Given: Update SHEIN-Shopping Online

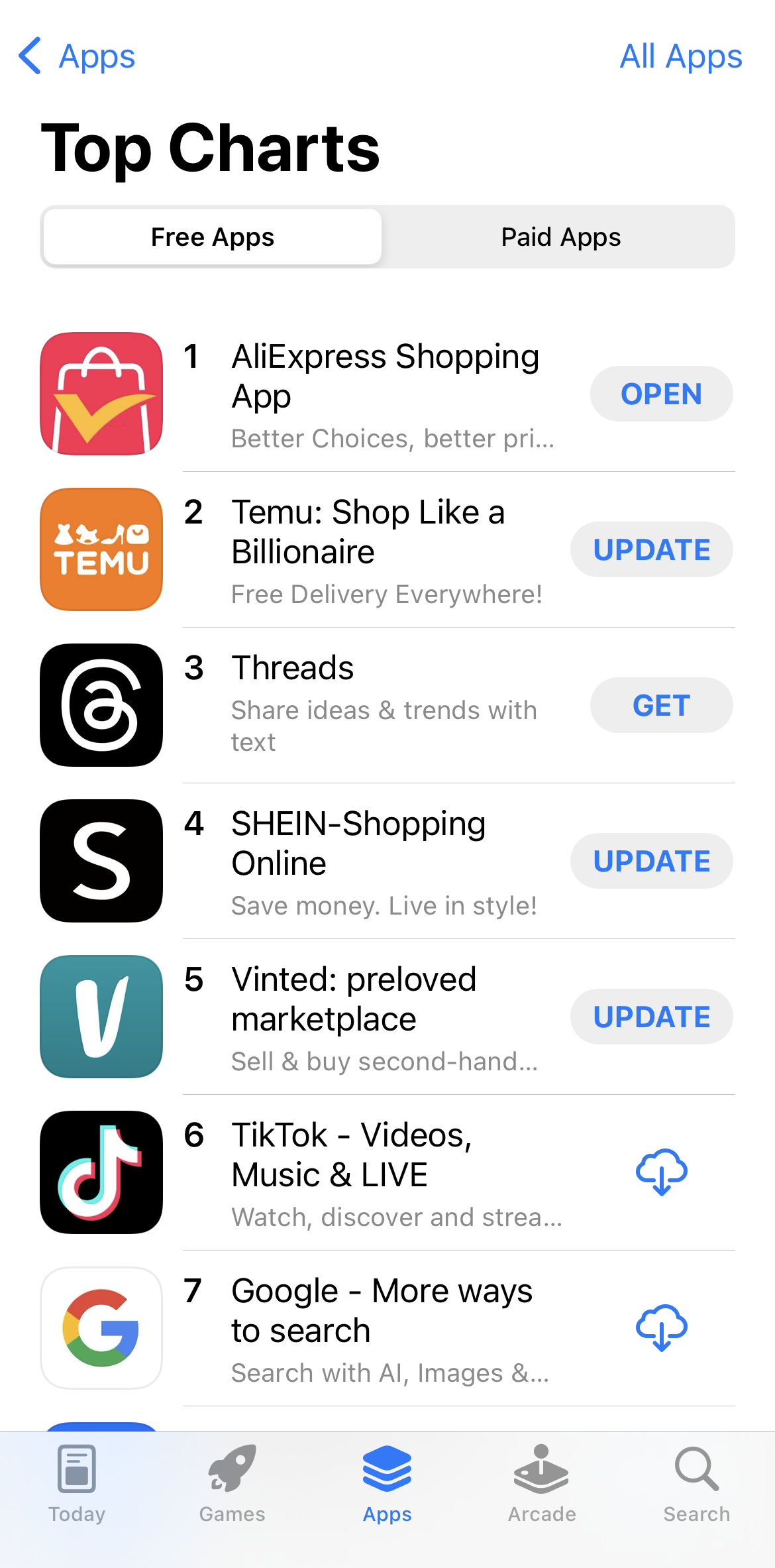Looking at the screenshot, I should click(651, 862).
